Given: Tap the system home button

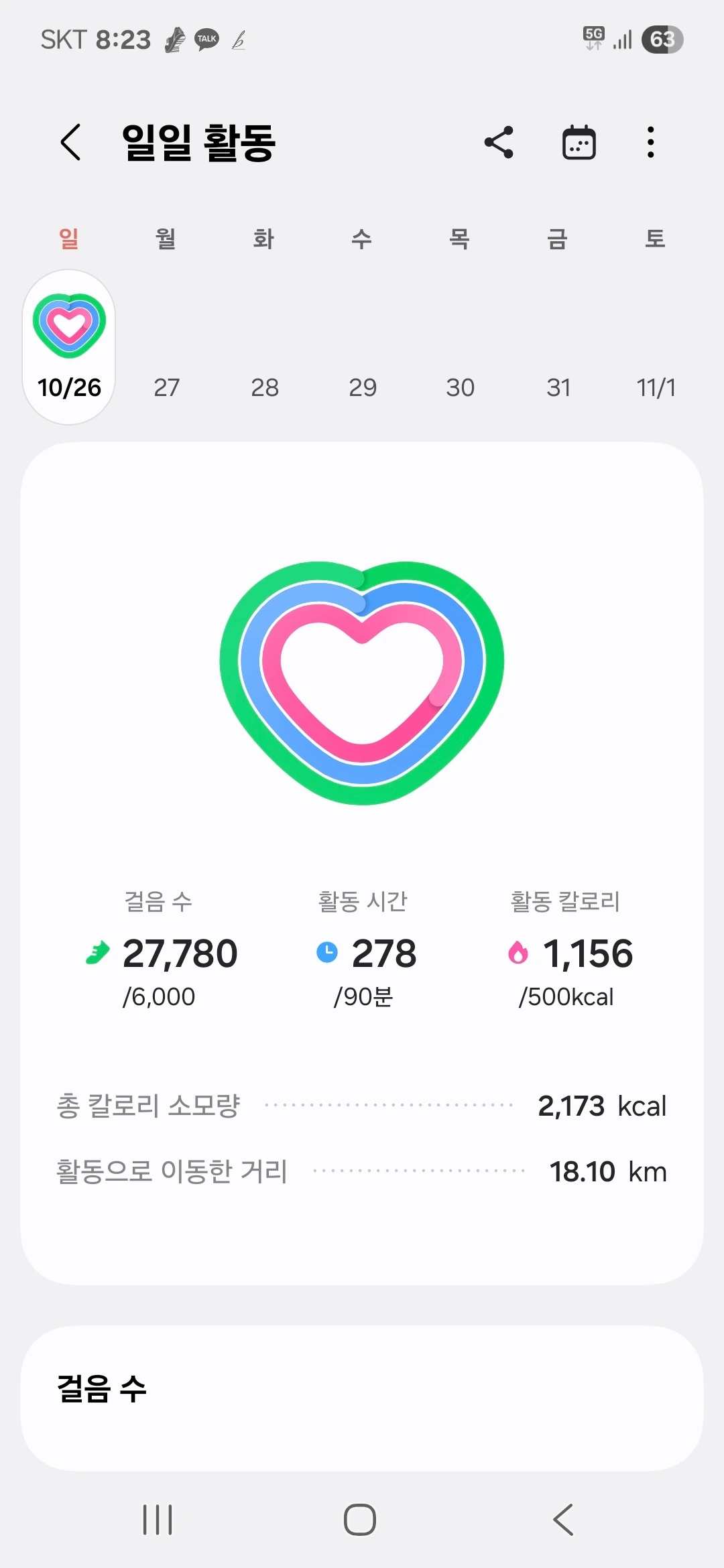Looking at the screenshot, I should click(360, 1519).
